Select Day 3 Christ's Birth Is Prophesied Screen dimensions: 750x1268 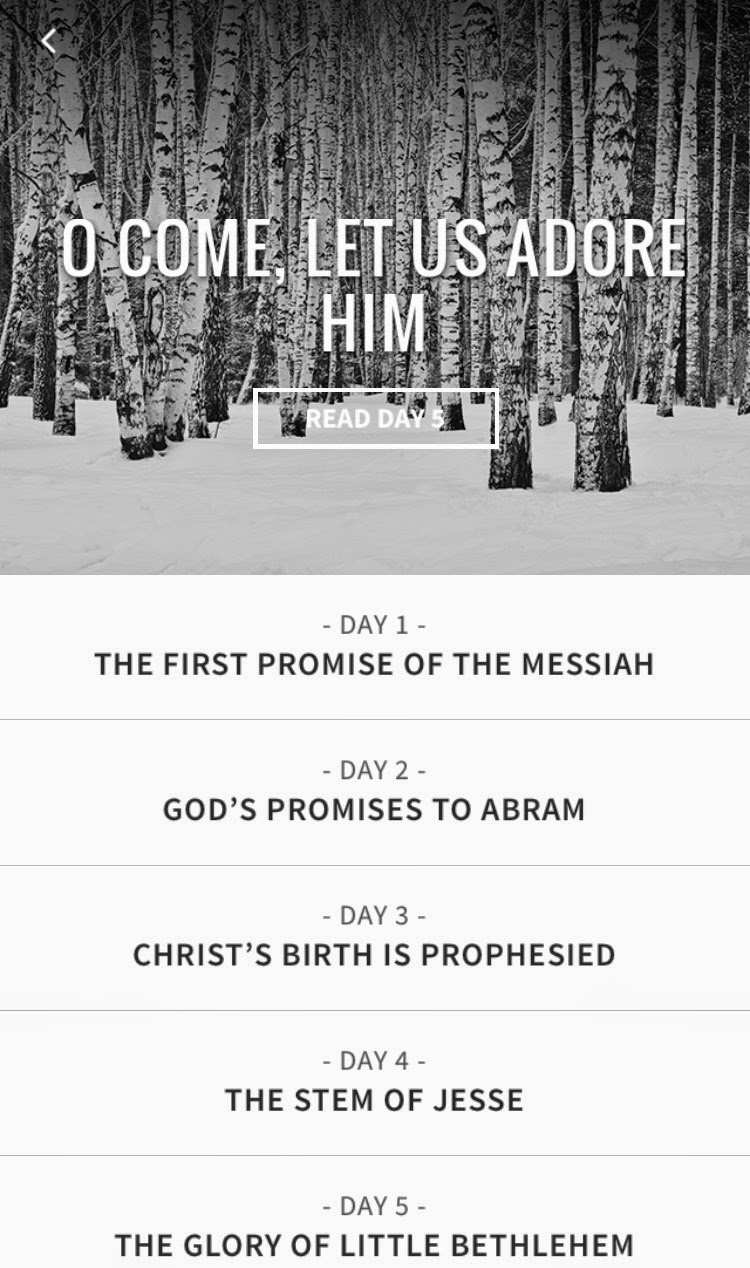tap(375, 938)
